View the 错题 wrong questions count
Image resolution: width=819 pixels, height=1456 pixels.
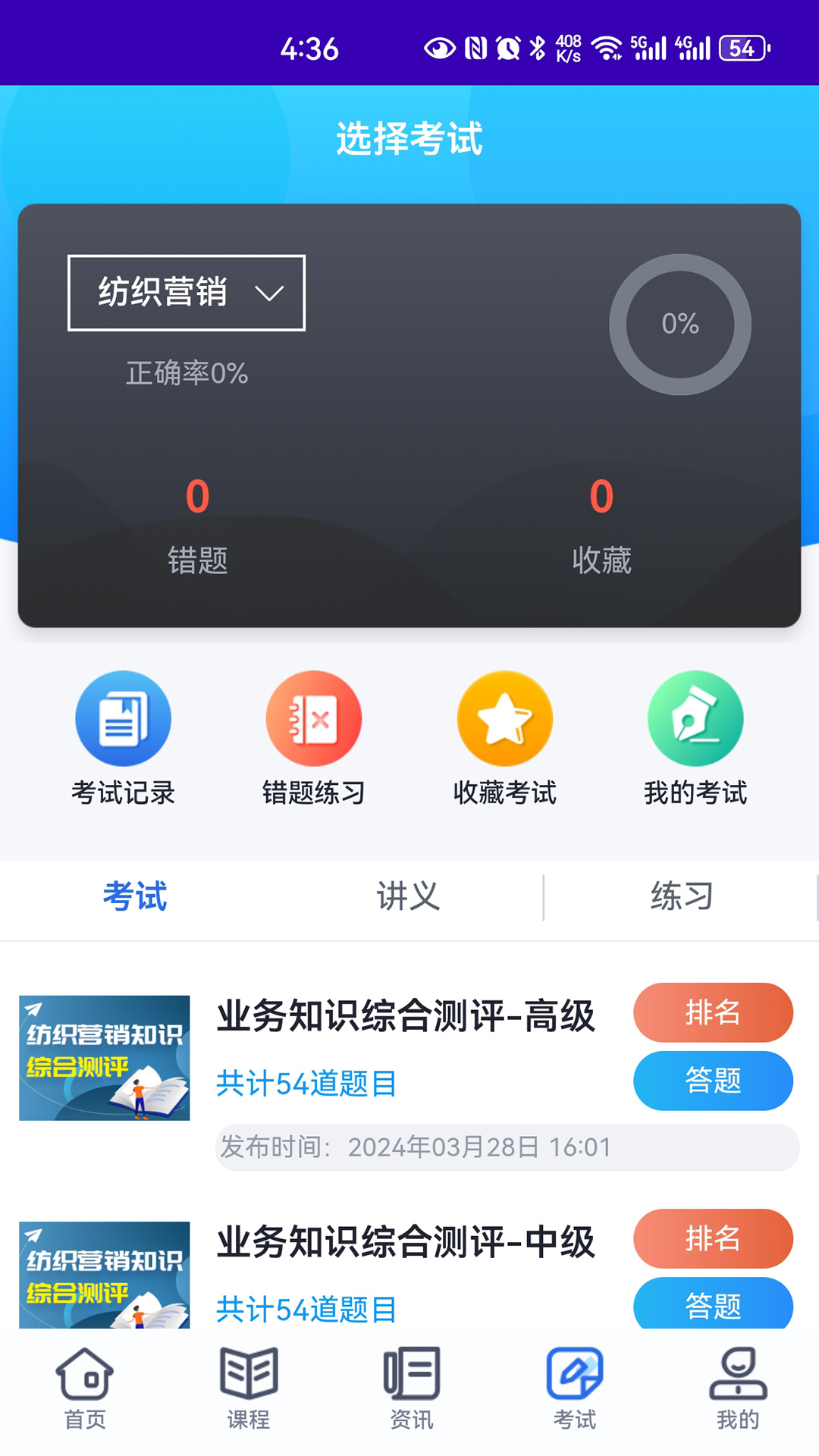tap(198, 523)
